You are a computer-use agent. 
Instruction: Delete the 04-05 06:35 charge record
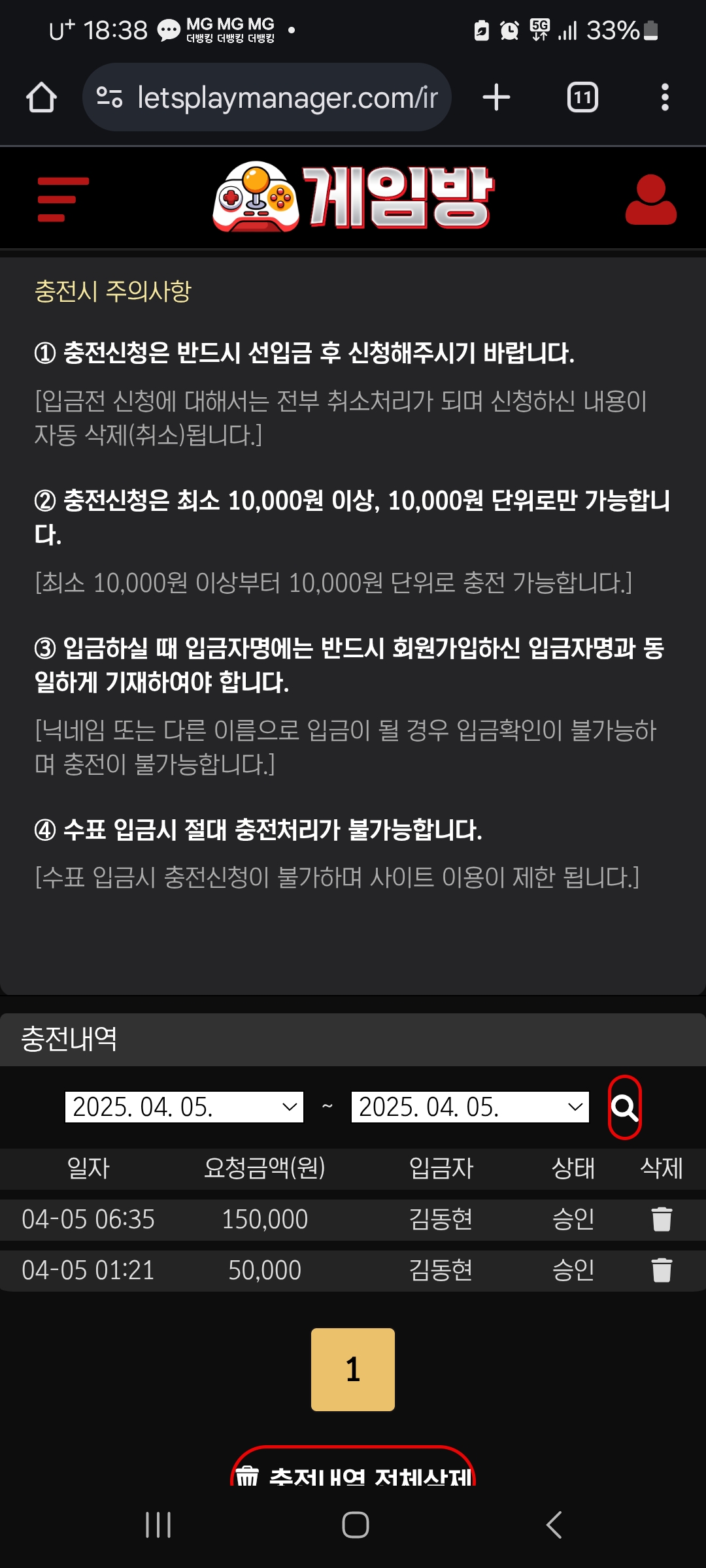pyautogui.click(x=662, y=1219)
